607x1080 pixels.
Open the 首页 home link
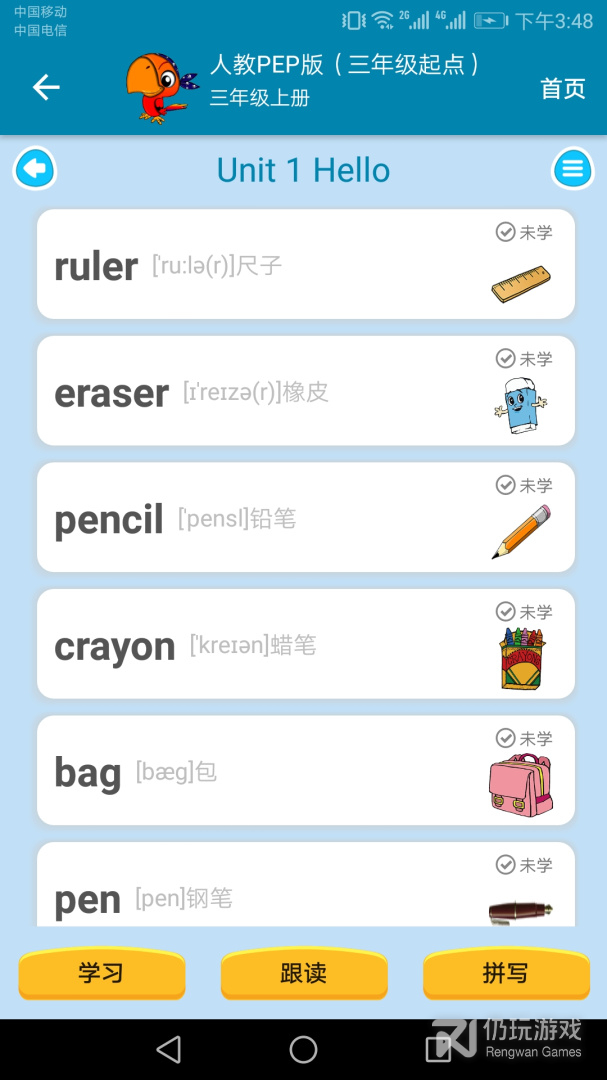[x=562, y=88]
